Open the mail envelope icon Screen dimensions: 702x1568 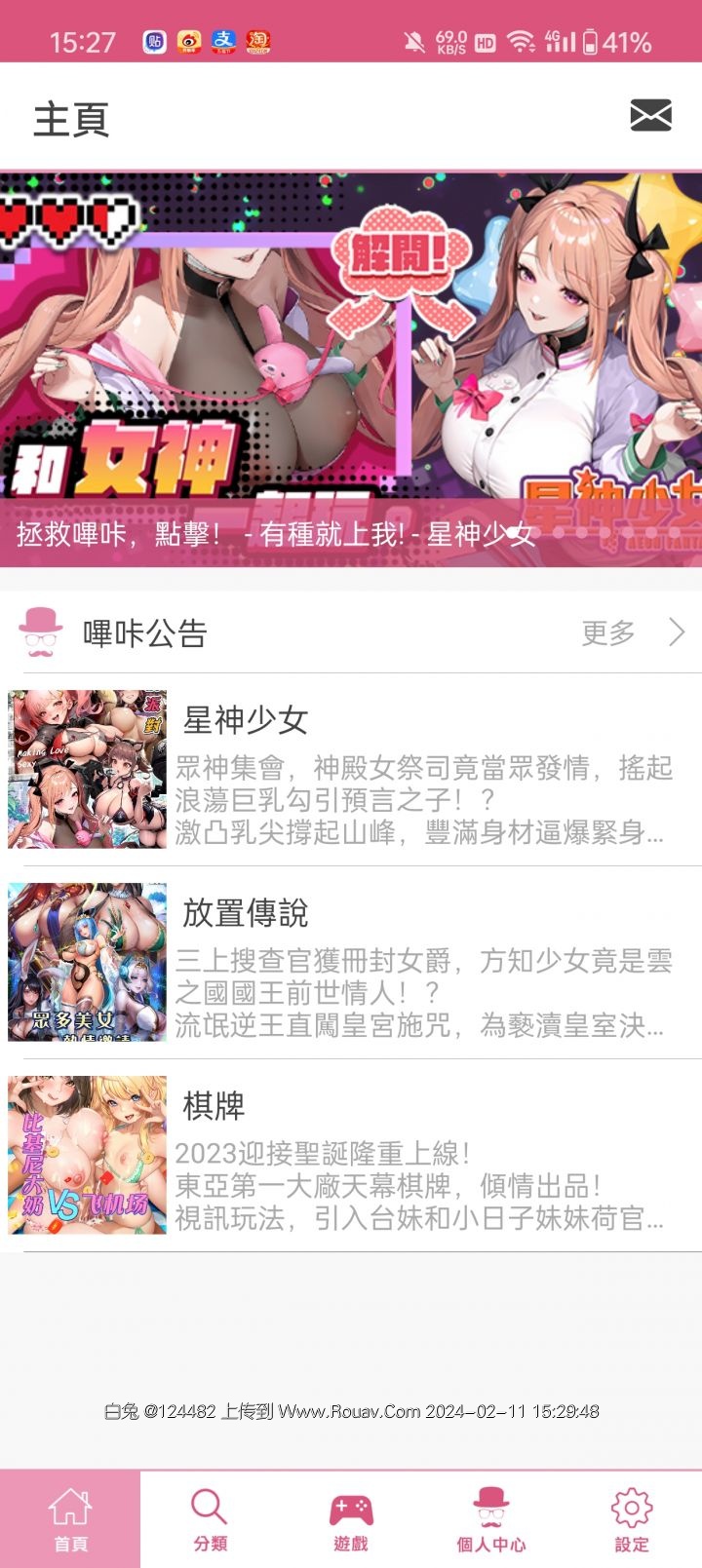pyautogui.click(x=650, y=116)
